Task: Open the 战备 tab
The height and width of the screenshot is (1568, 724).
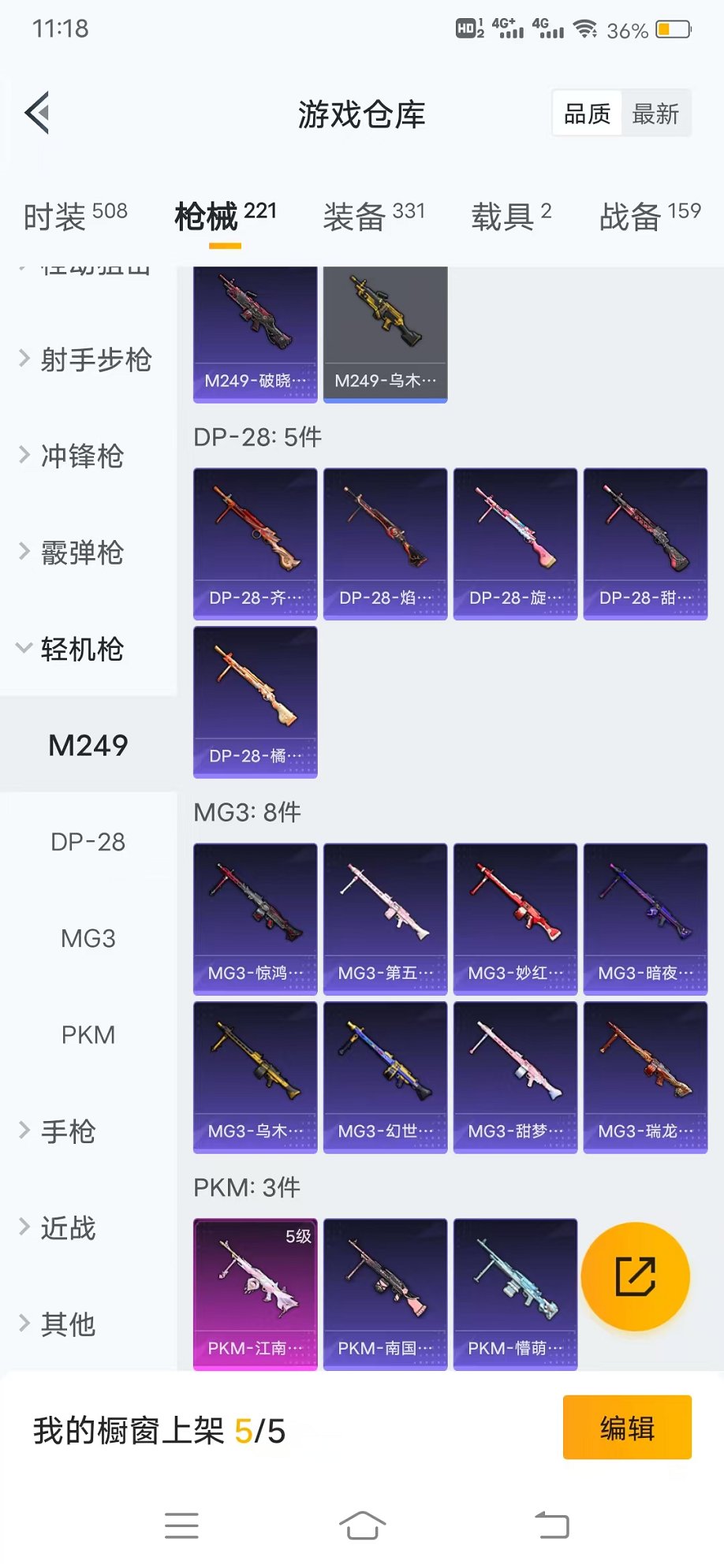Action: click(x=649, y=215)
